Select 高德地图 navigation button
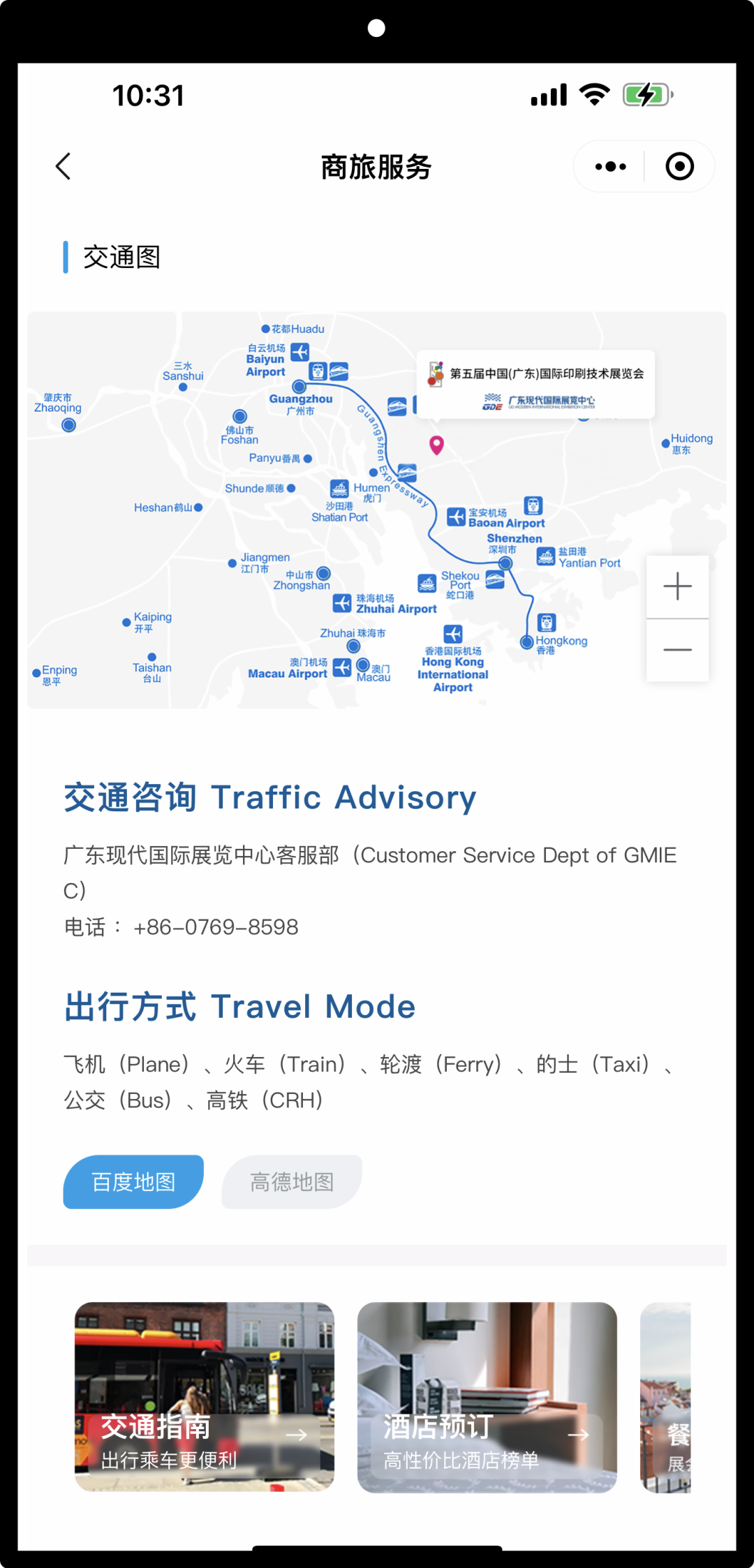Image resolution: width=754 pixels, height=1568 pixels. tap(292, 1181)
